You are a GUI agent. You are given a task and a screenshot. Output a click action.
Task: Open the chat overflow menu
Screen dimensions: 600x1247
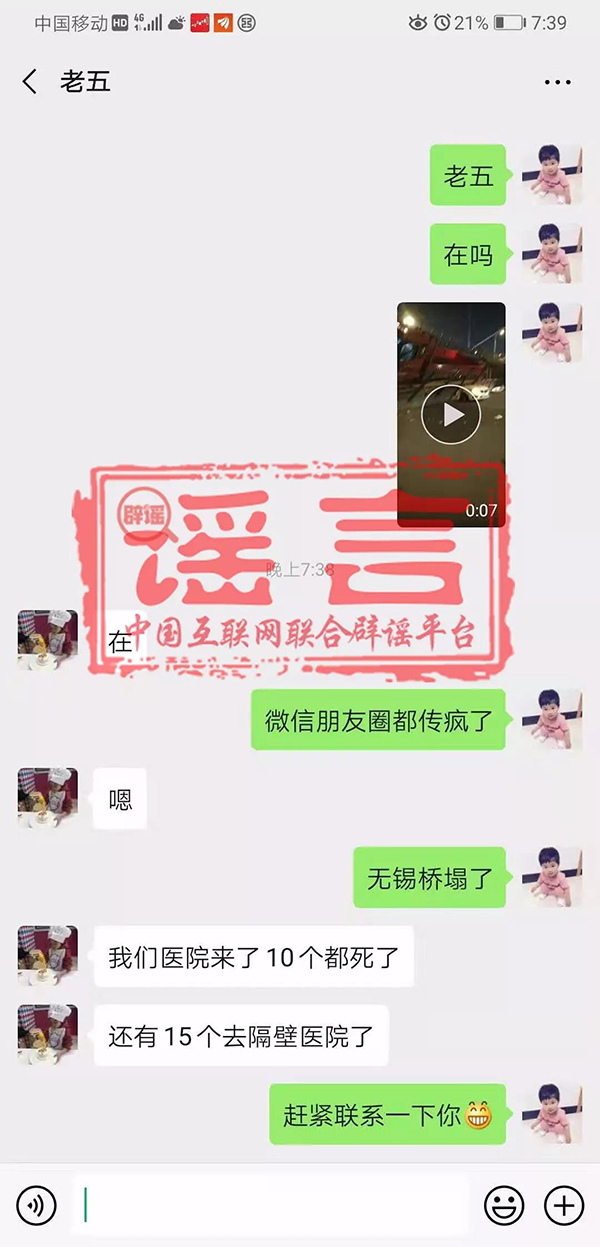(557, 82)
